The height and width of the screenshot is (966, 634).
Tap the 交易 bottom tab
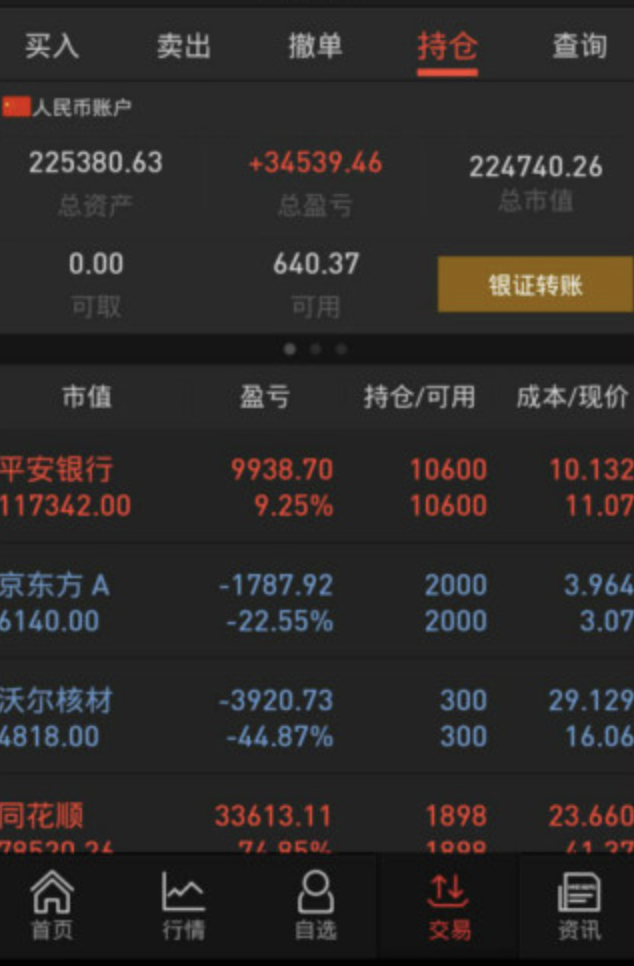point(449,905)
